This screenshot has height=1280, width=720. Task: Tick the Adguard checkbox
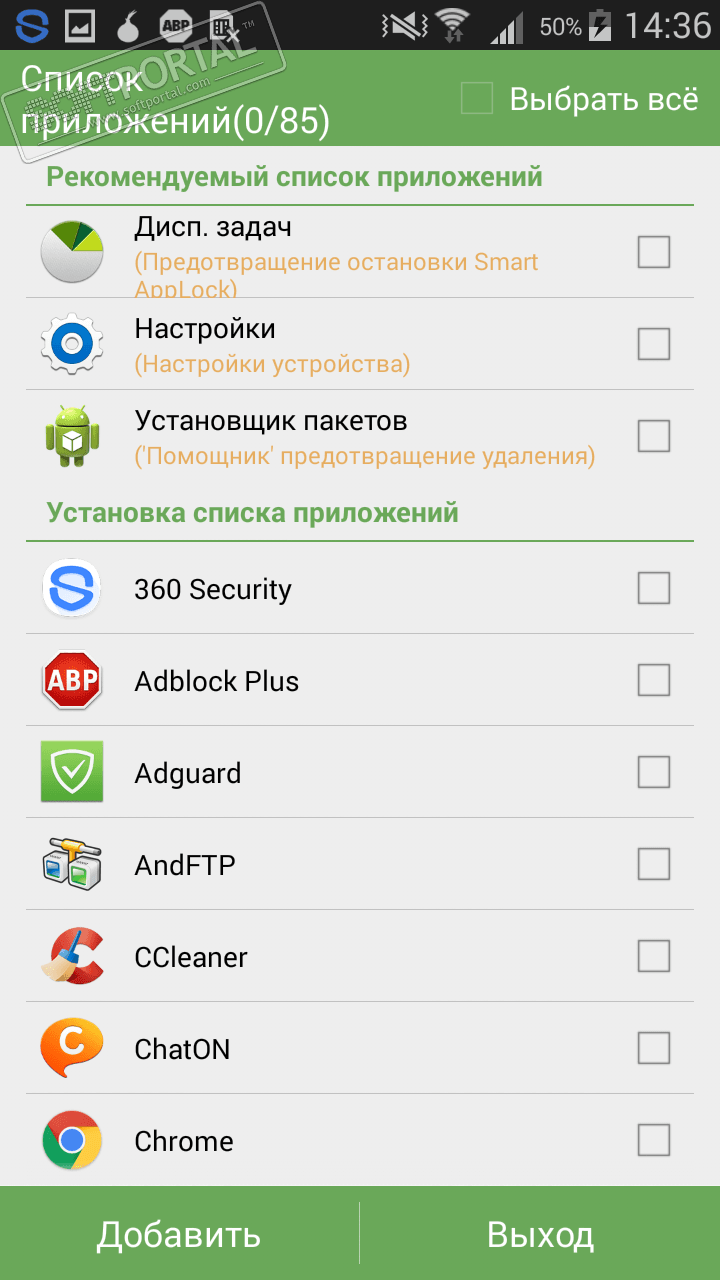[654, 772]
